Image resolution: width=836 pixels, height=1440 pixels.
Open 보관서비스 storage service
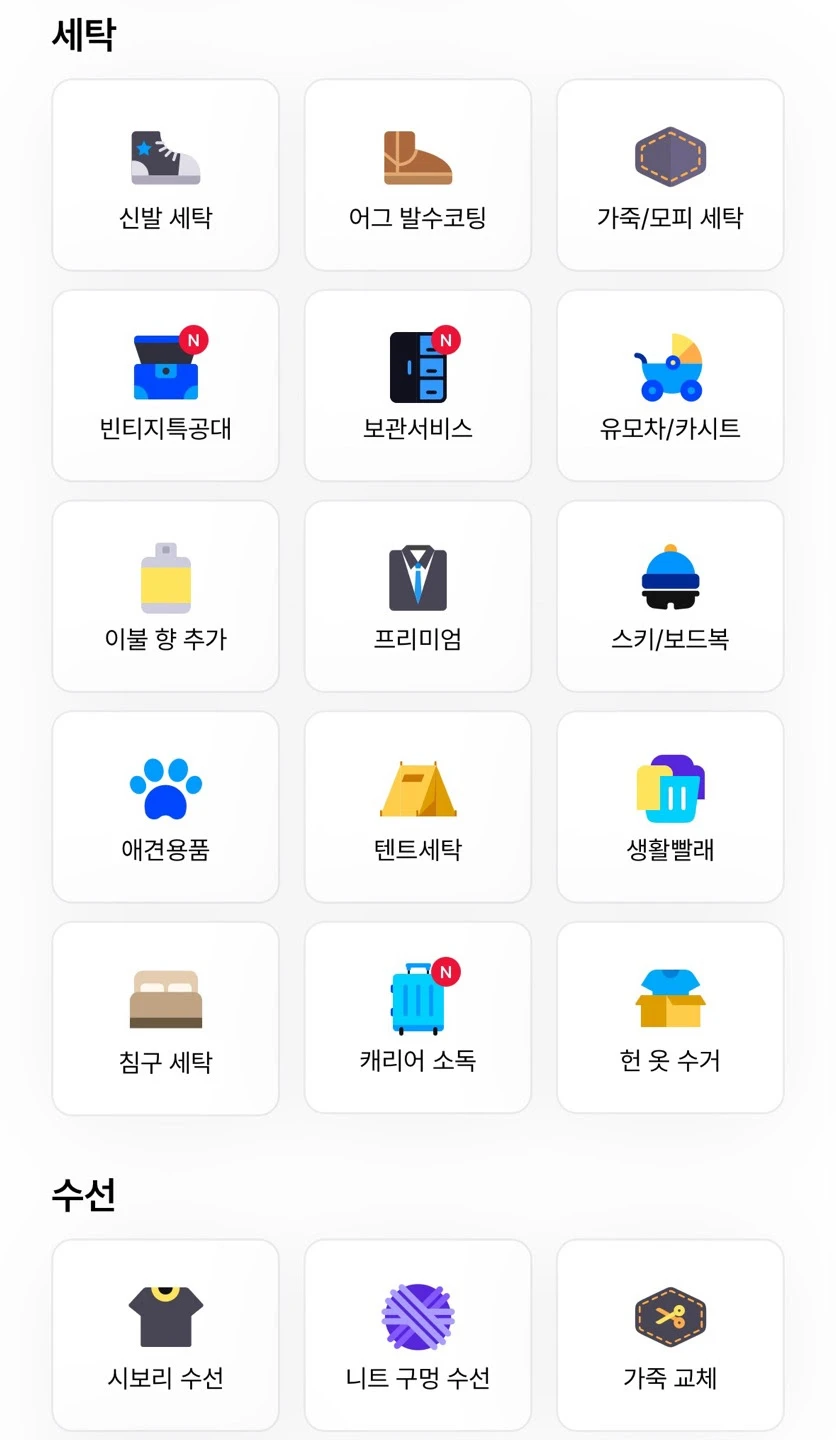pyautogui.click(x=417, y=386)
